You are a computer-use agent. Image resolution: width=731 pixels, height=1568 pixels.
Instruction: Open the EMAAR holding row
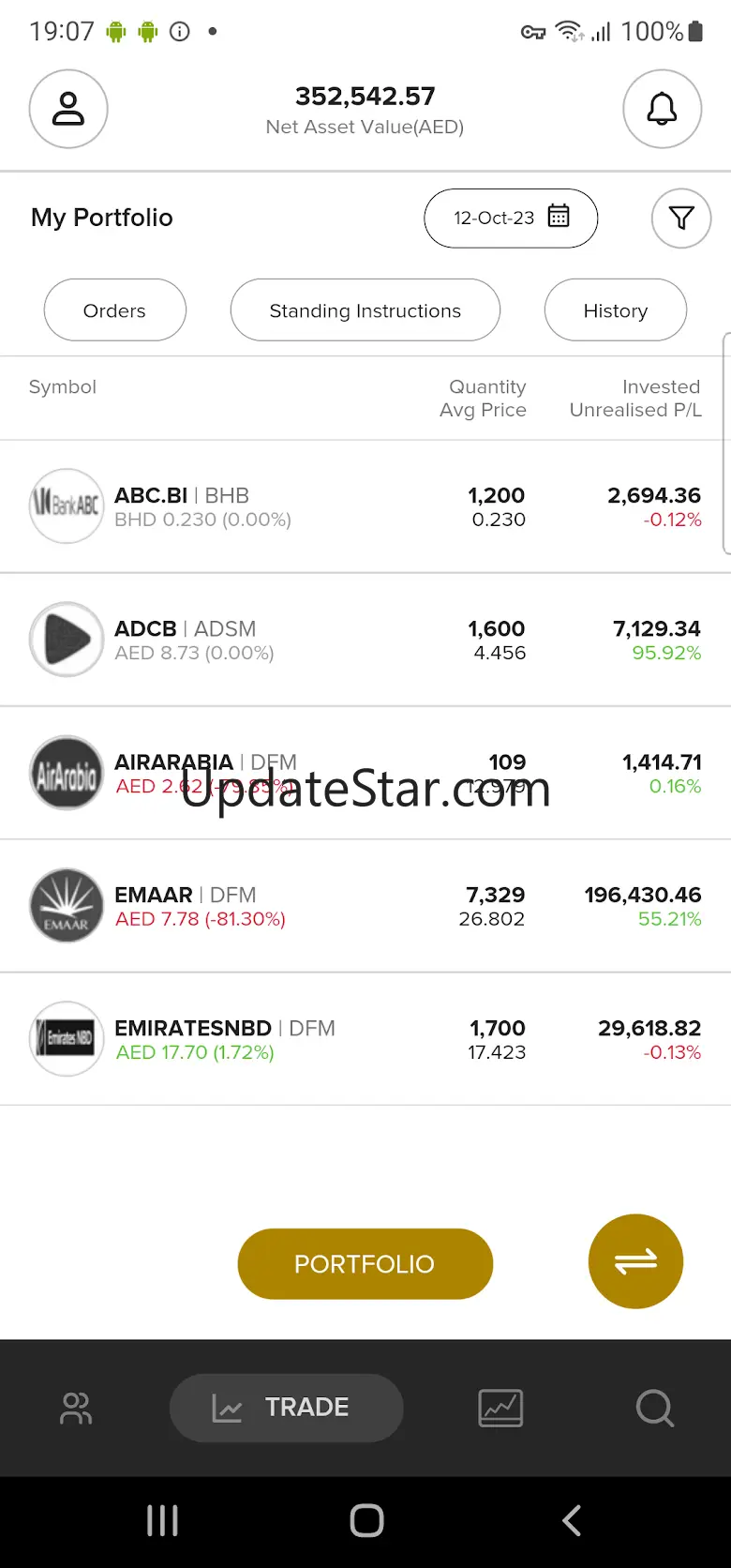365,906
